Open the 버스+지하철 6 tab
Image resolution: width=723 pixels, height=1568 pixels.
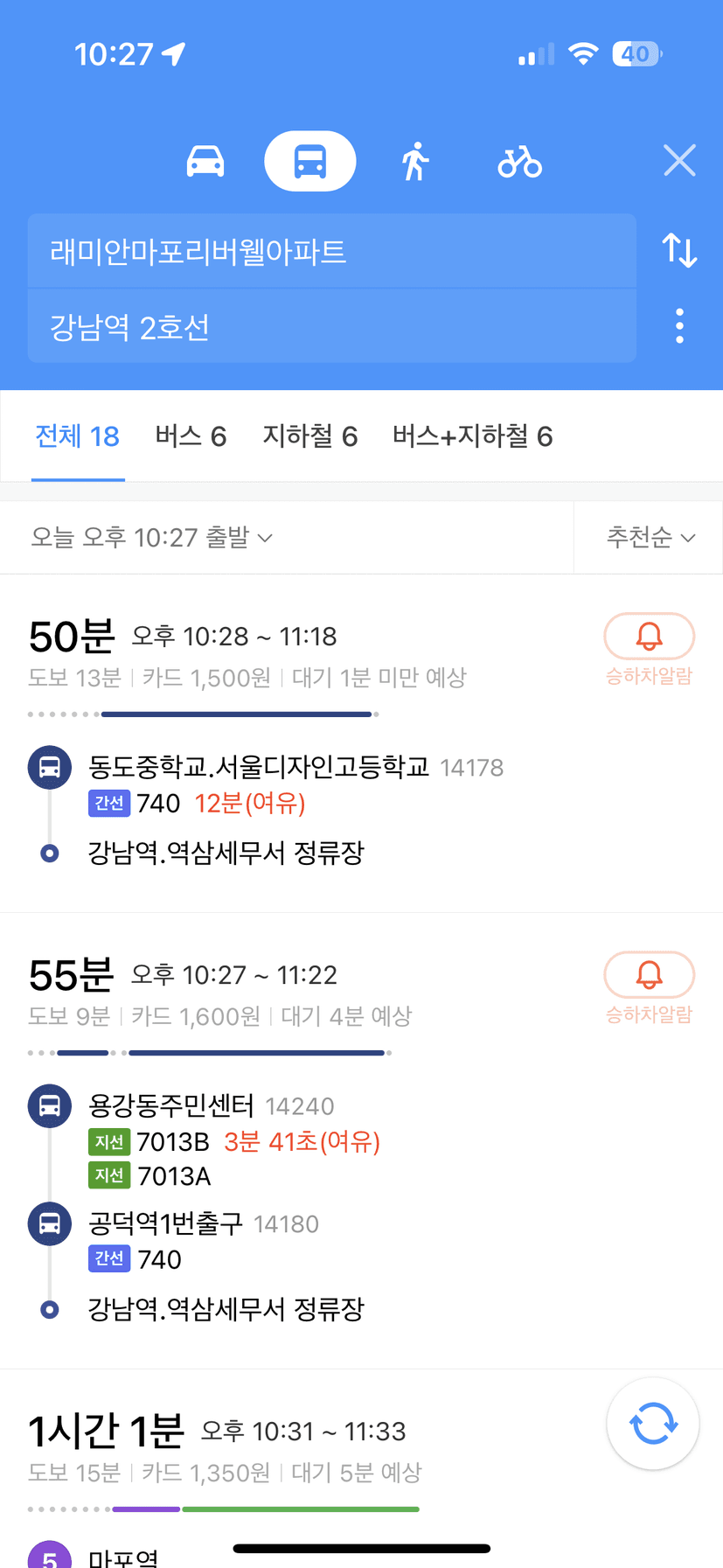point(472,436)
